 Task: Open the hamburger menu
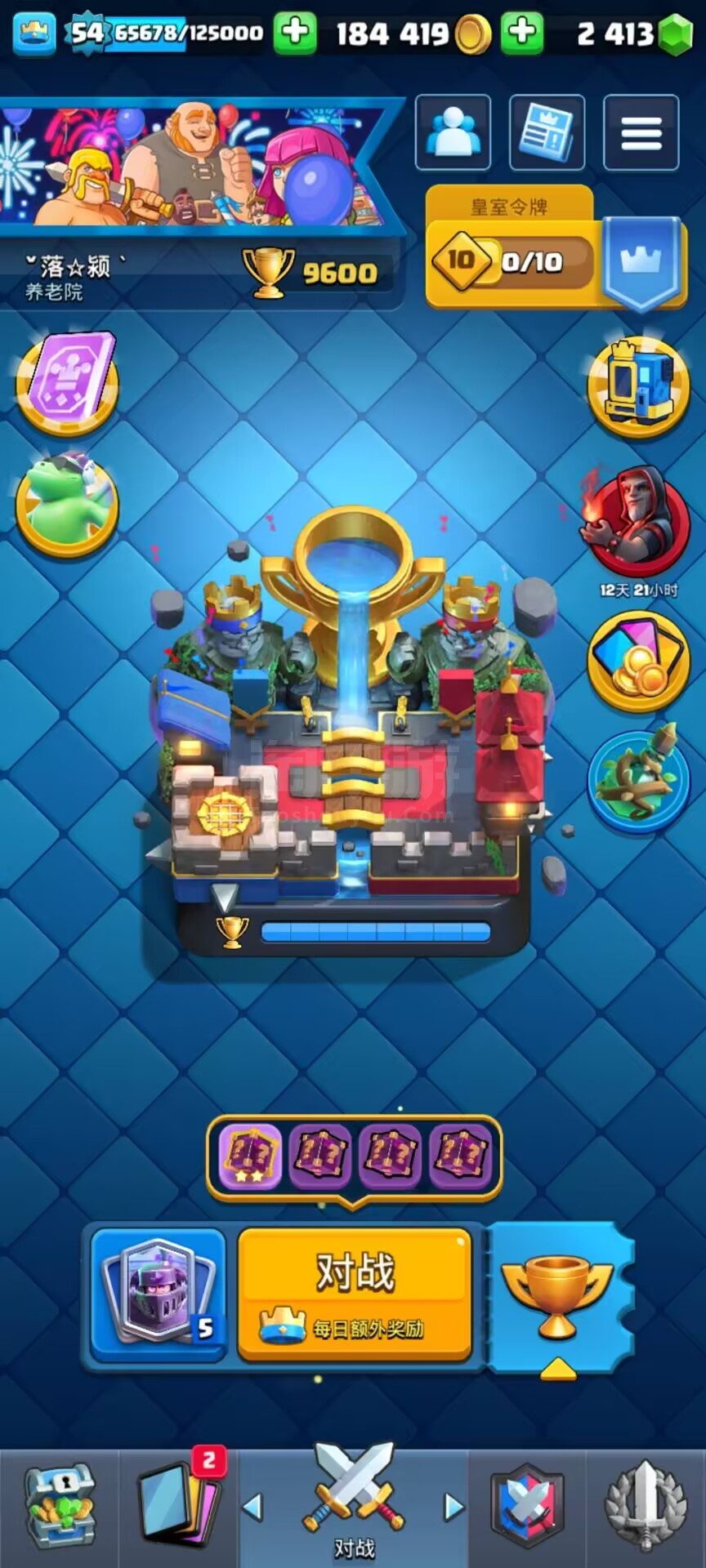[x=641, y=132]
